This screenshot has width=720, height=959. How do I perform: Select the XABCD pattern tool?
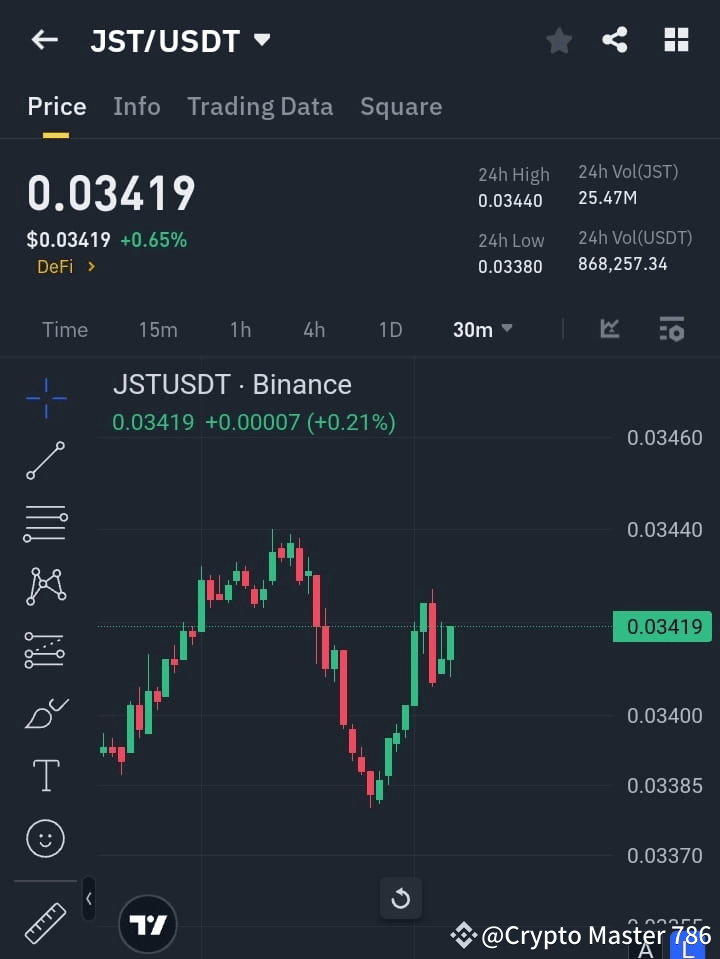44,587
